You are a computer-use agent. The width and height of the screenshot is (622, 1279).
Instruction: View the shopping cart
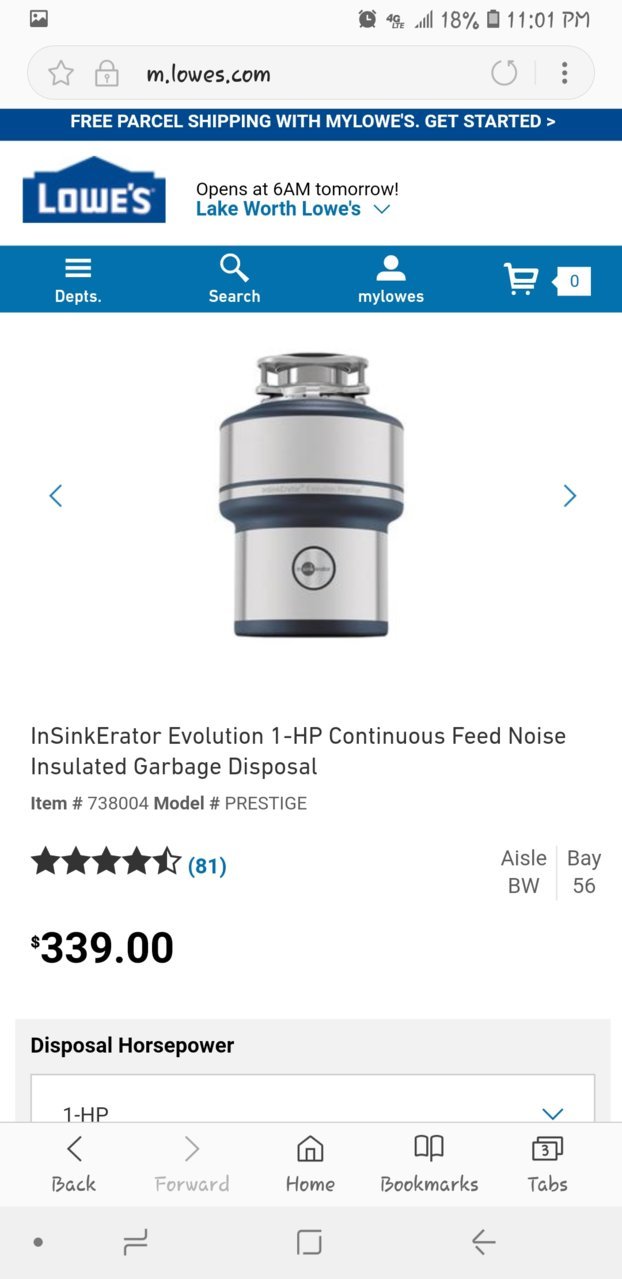click(546, 279)
